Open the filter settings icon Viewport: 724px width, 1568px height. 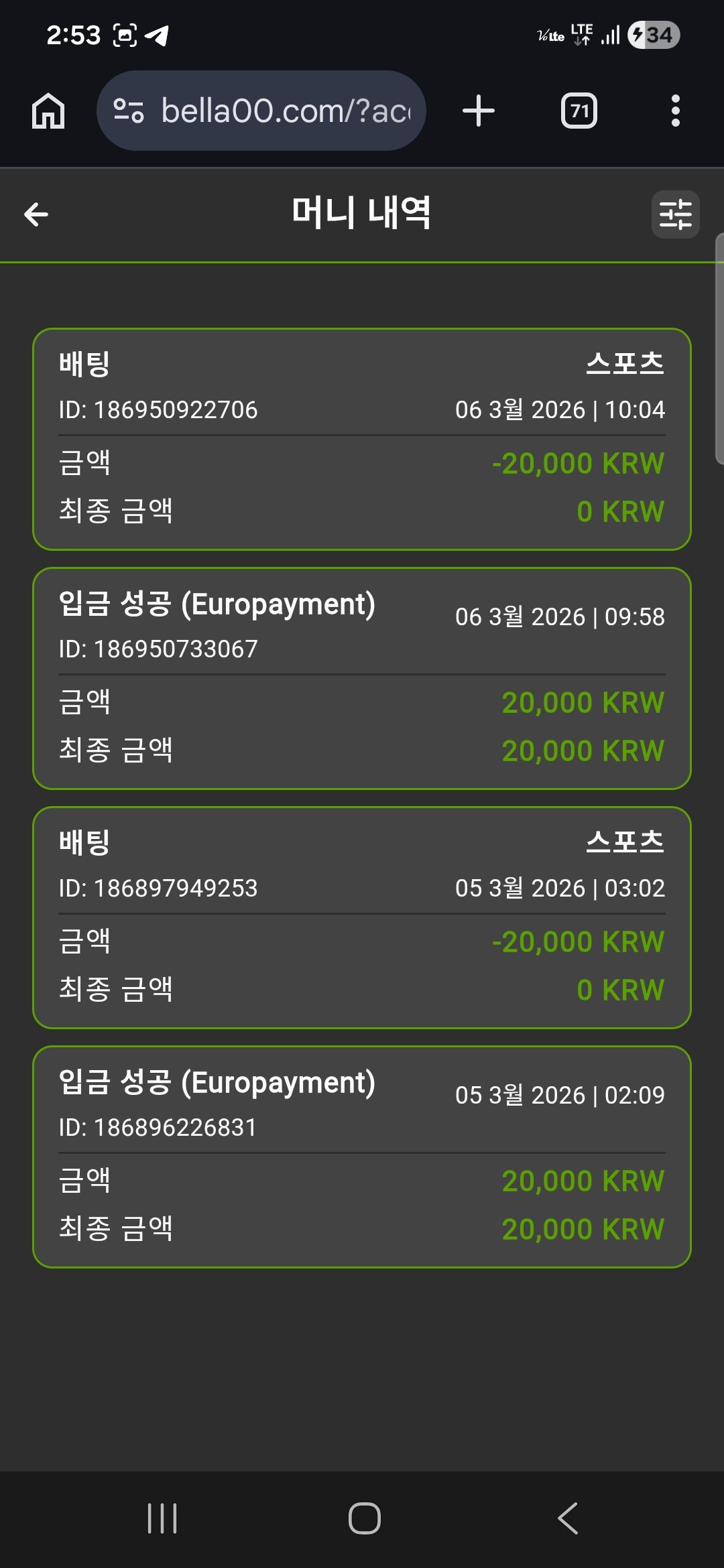(675, 214)
